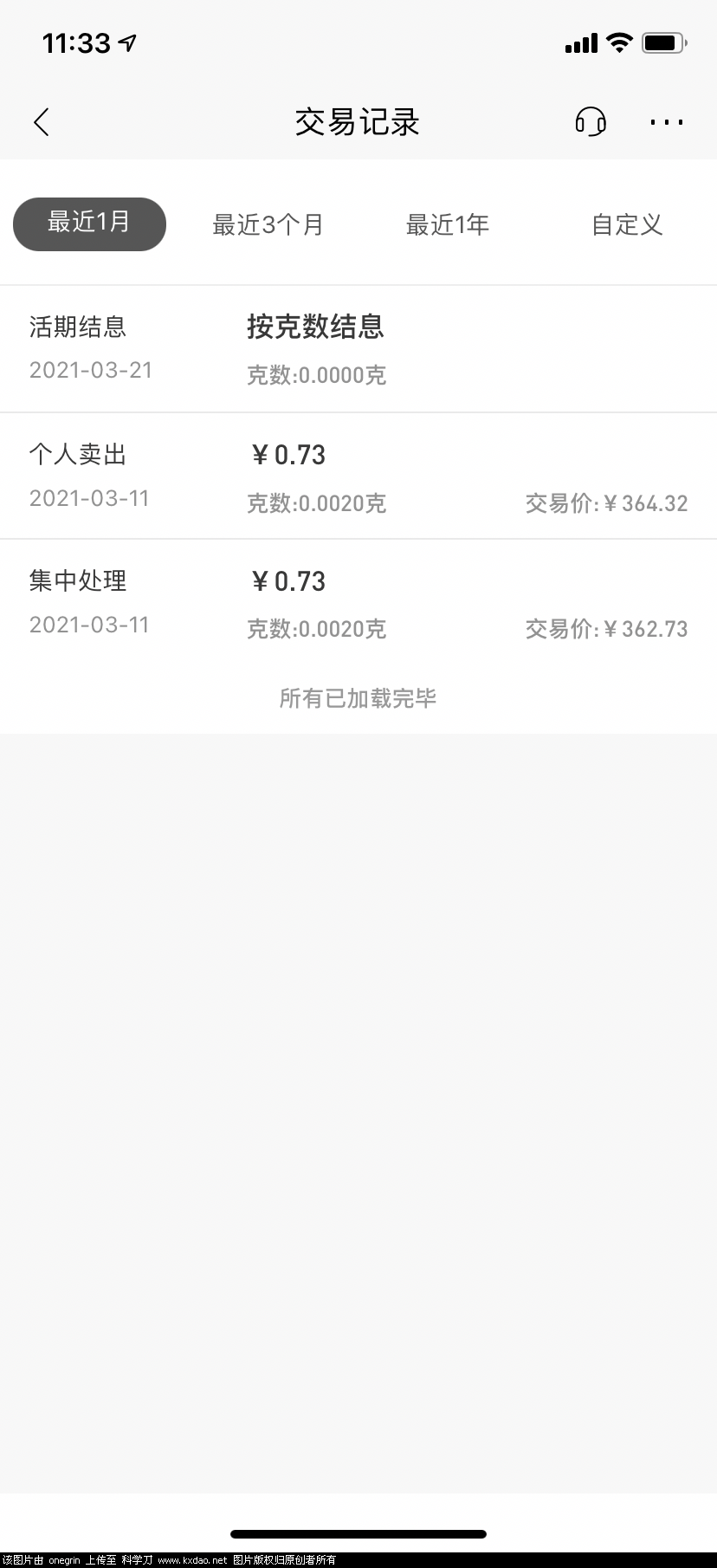717x1568 pixels.
Task: Expand the 活期结息 transaction entry
Action: [358, 348]
